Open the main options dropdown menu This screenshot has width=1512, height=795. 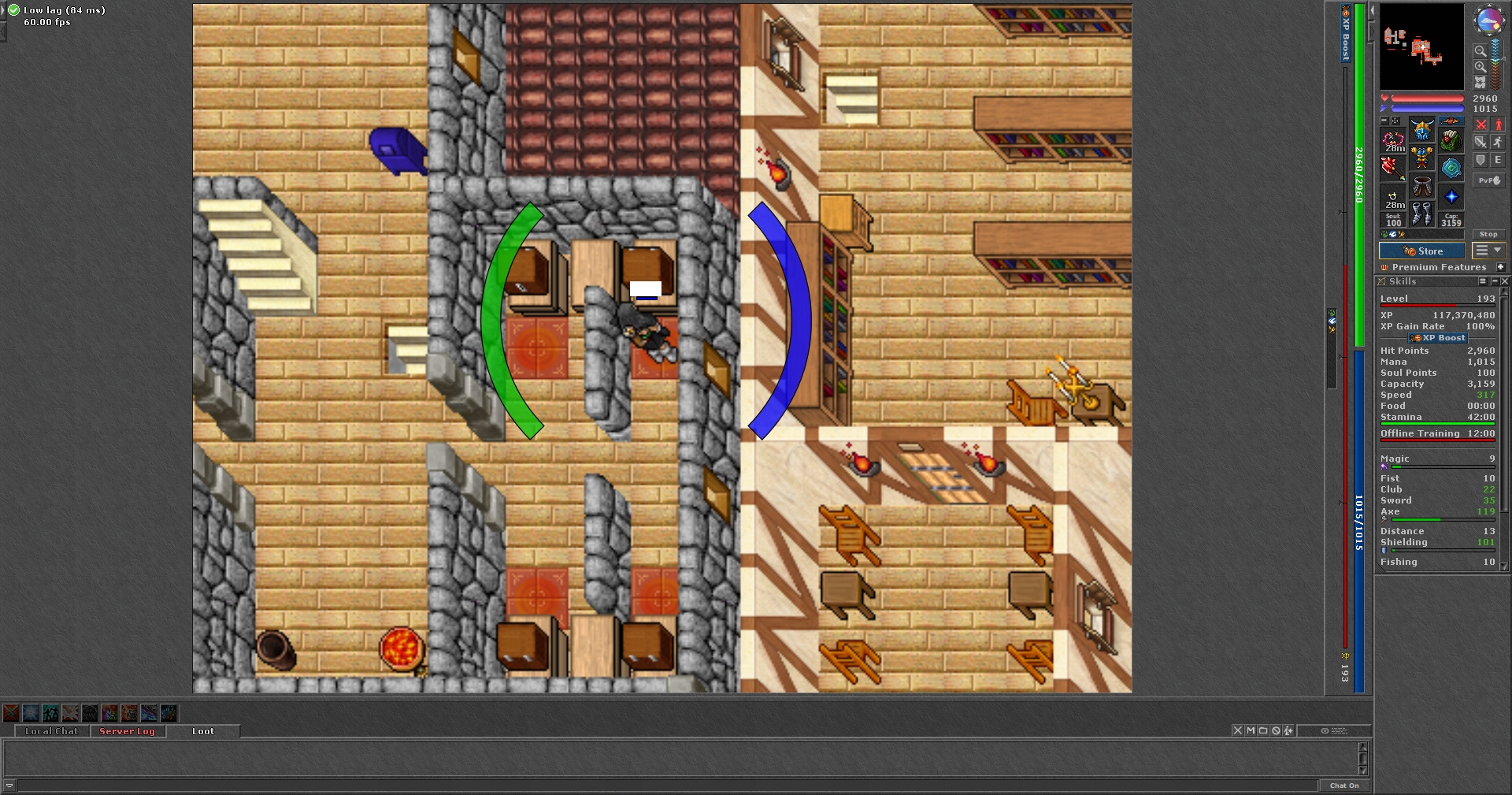pos(1488,251)
